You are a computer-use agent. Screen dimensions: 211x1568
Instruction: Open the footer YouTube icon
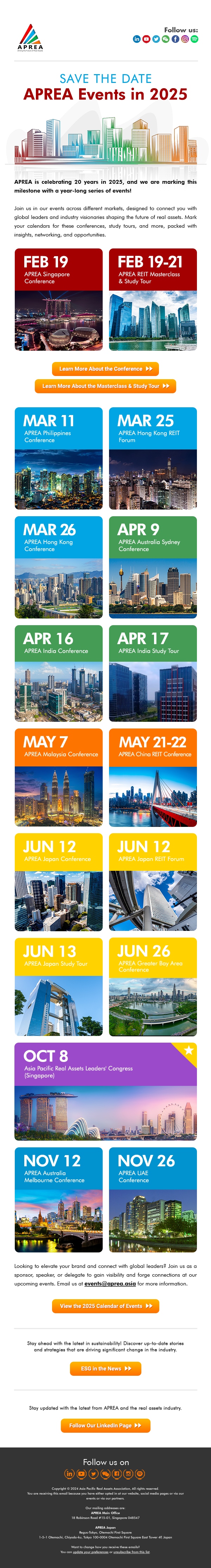82,1474
